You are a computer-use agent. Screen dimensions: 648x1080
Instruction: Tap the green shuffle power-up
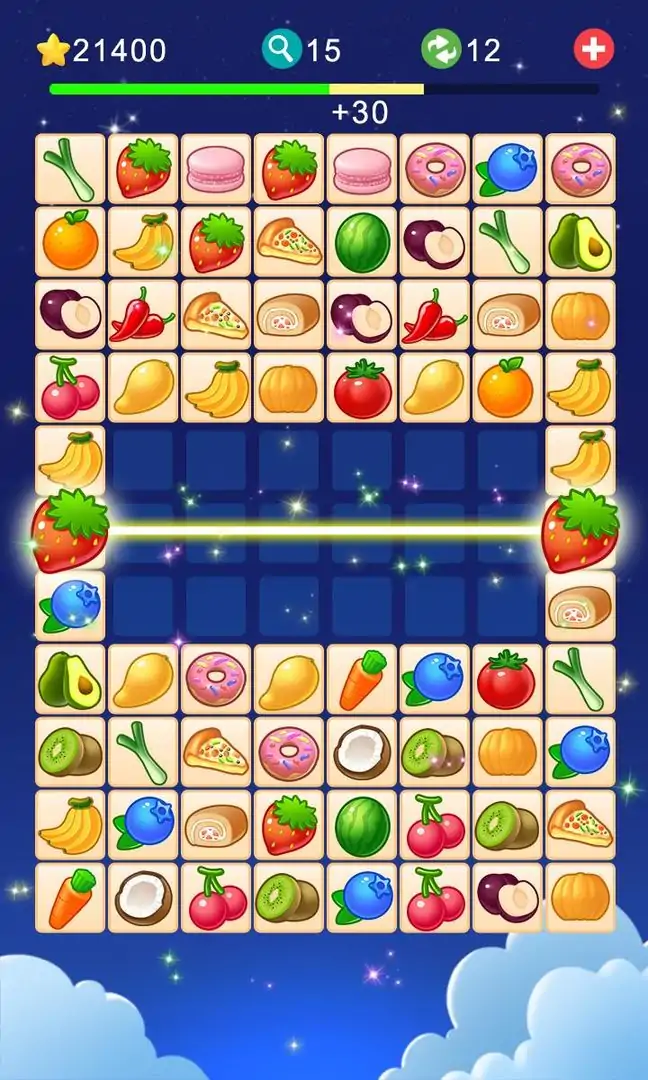click(x=440, y=49)
